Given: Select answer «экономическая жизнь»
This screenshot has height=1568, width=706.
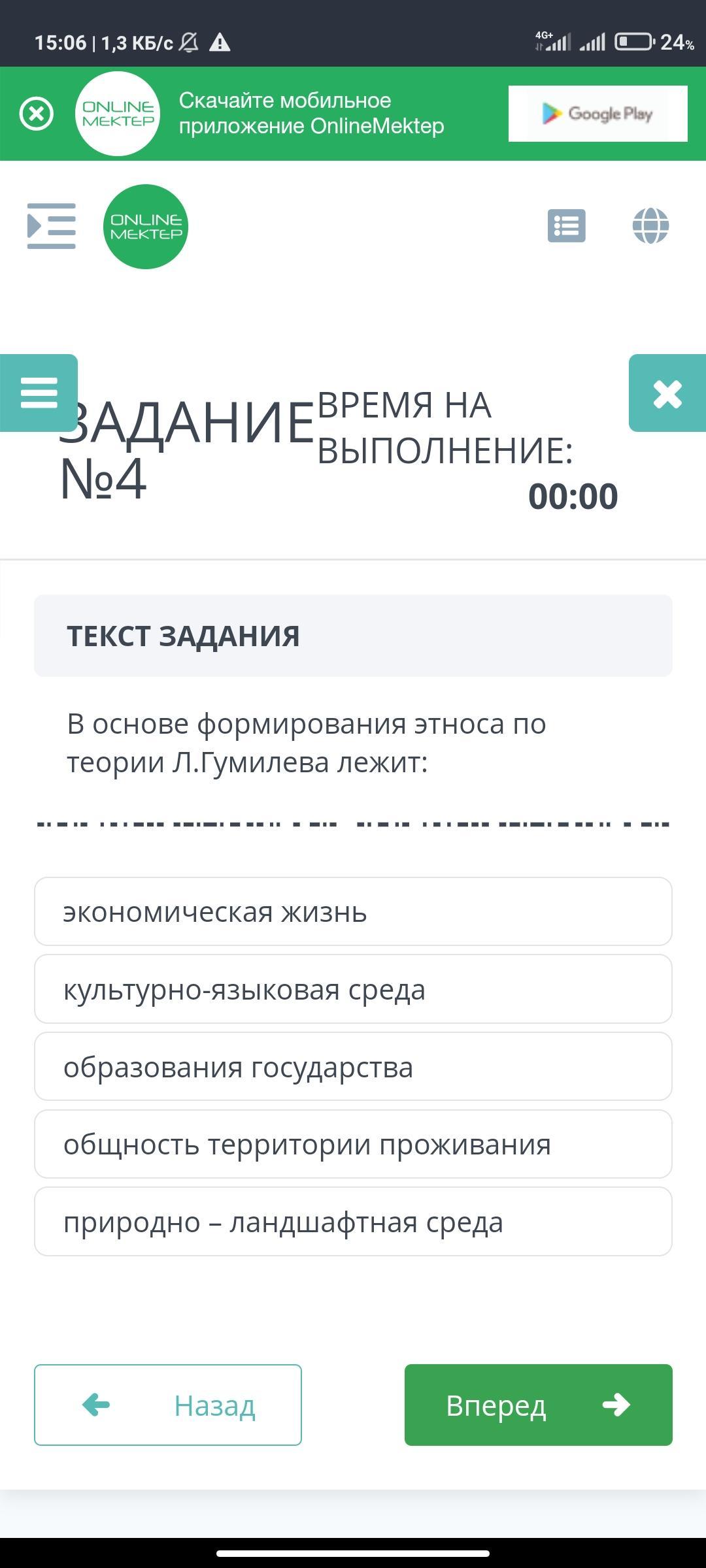Looking at the screenshot, I should coord(353,911).
